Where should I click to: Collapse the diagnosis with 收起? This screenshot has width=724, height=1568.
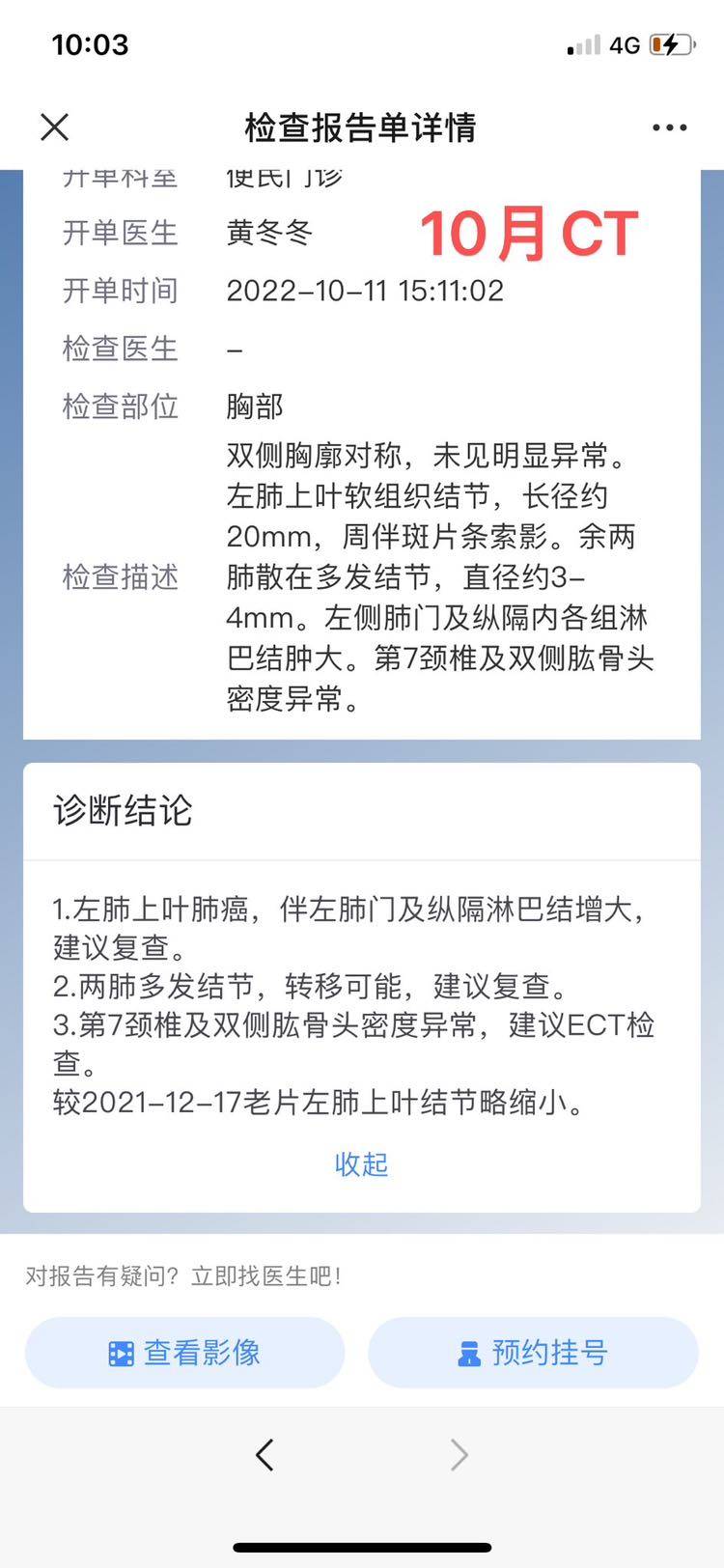(361, 1164)
